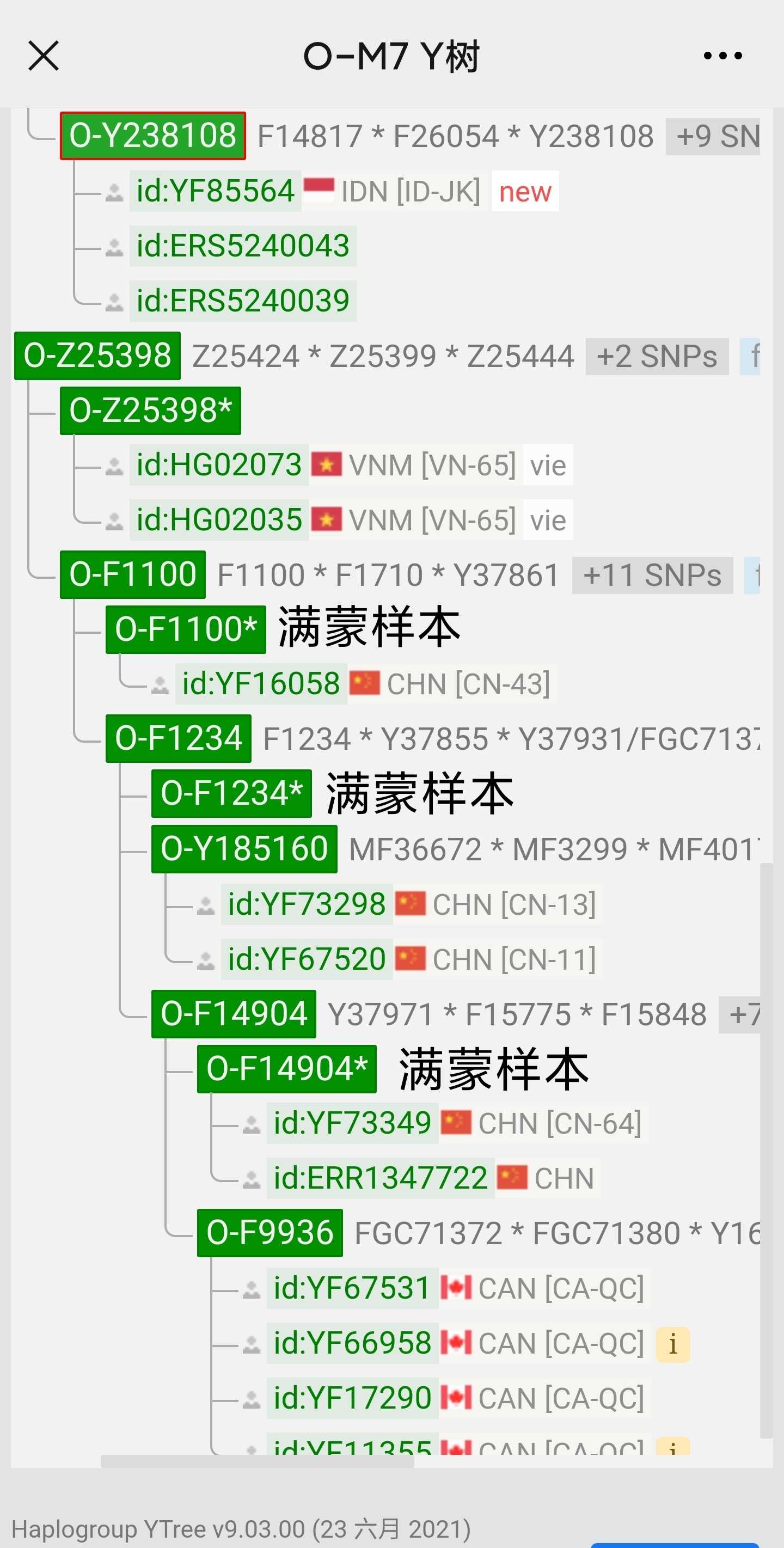The height and width of the screenshot is (1548, 784).
Task: Open the O-F9936 haplogroup node
Action: 269,1233
